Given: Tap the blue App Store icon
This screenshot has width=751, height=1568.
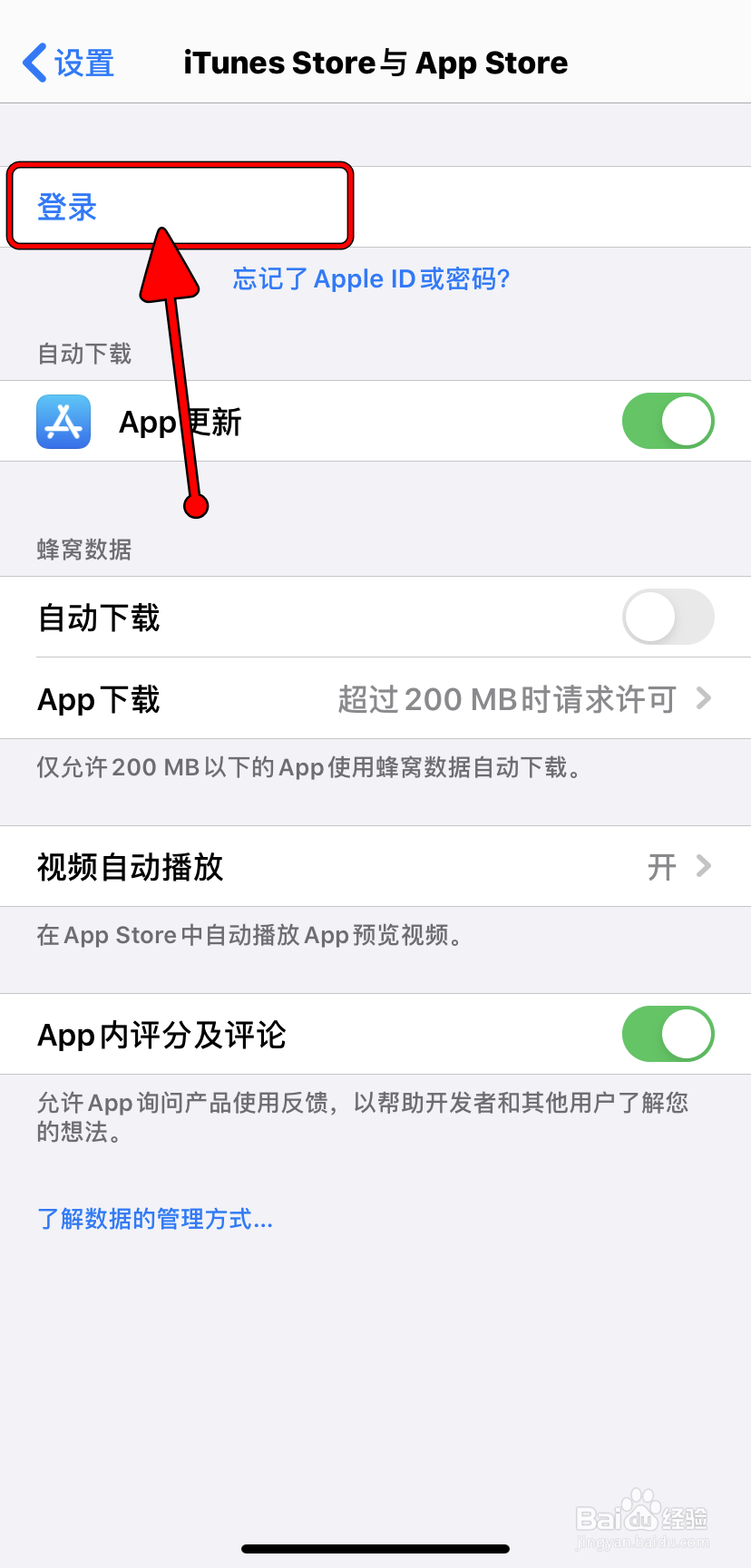Looking at the screenshot, I should 63,421.
